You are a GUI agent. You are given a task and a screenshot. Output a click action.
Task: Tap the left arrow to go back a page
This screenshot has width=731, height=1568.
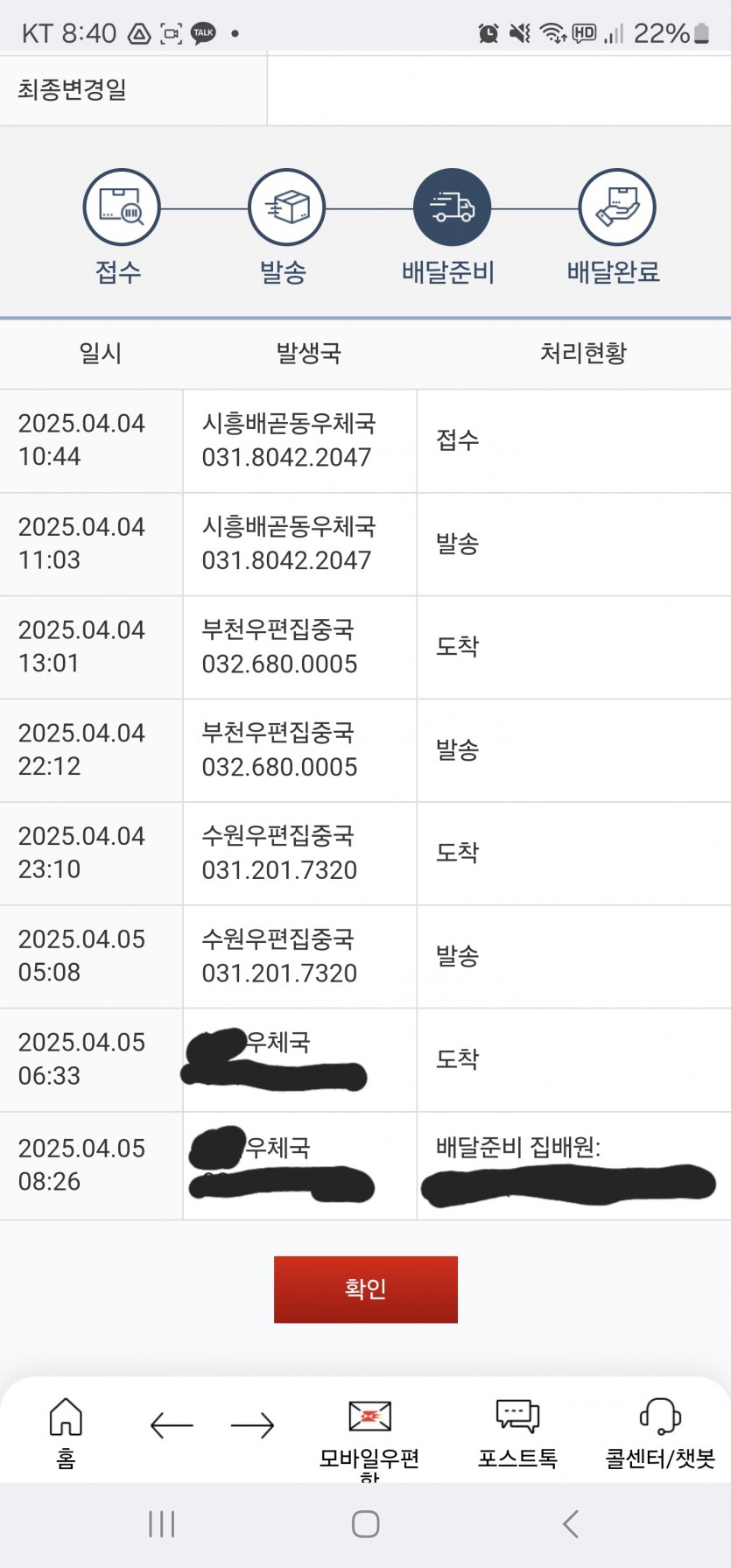point(172,1425)
